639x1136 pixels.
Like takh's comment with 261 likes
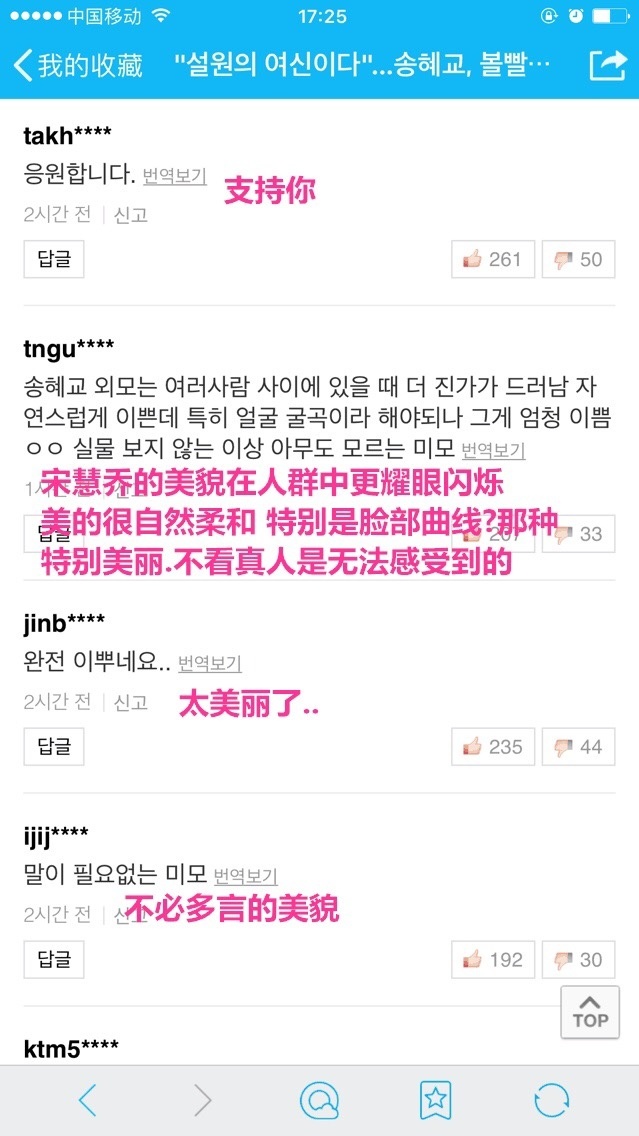point(493,259)
